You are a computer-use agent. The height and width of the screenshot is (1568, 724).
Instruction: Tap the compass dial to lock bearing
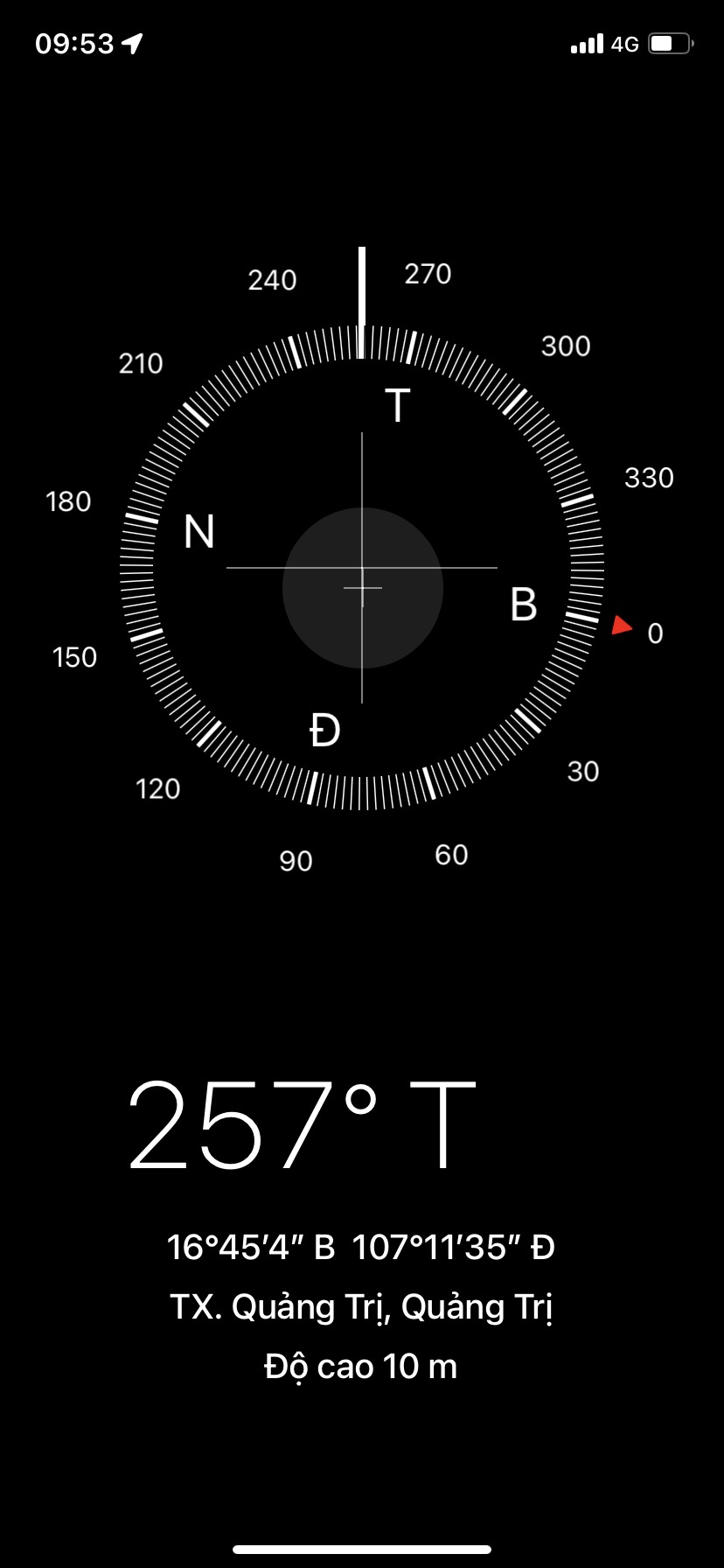click(362, 568)
